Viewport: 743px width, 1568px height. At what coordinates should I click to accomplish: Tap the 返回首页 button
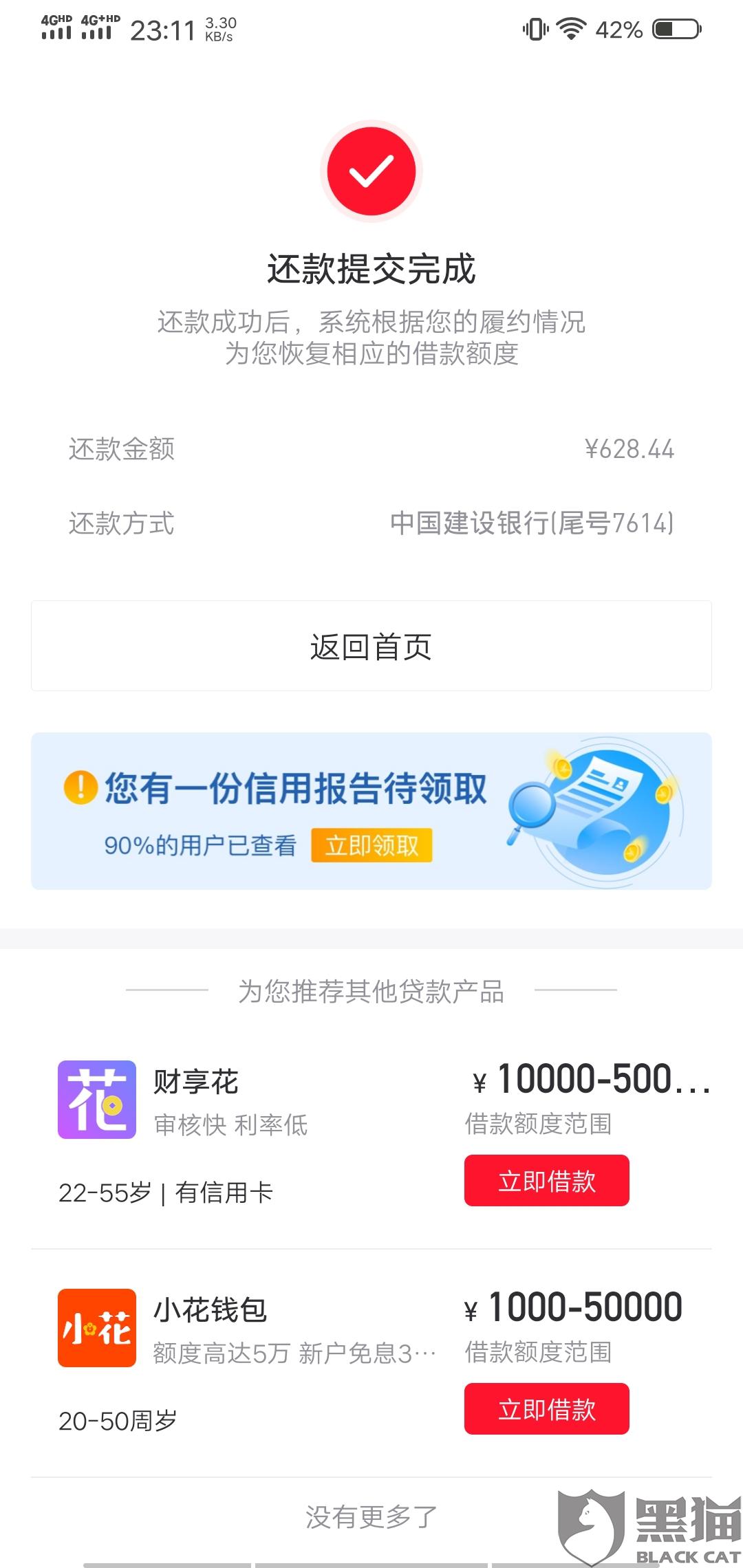coord(371,646)
